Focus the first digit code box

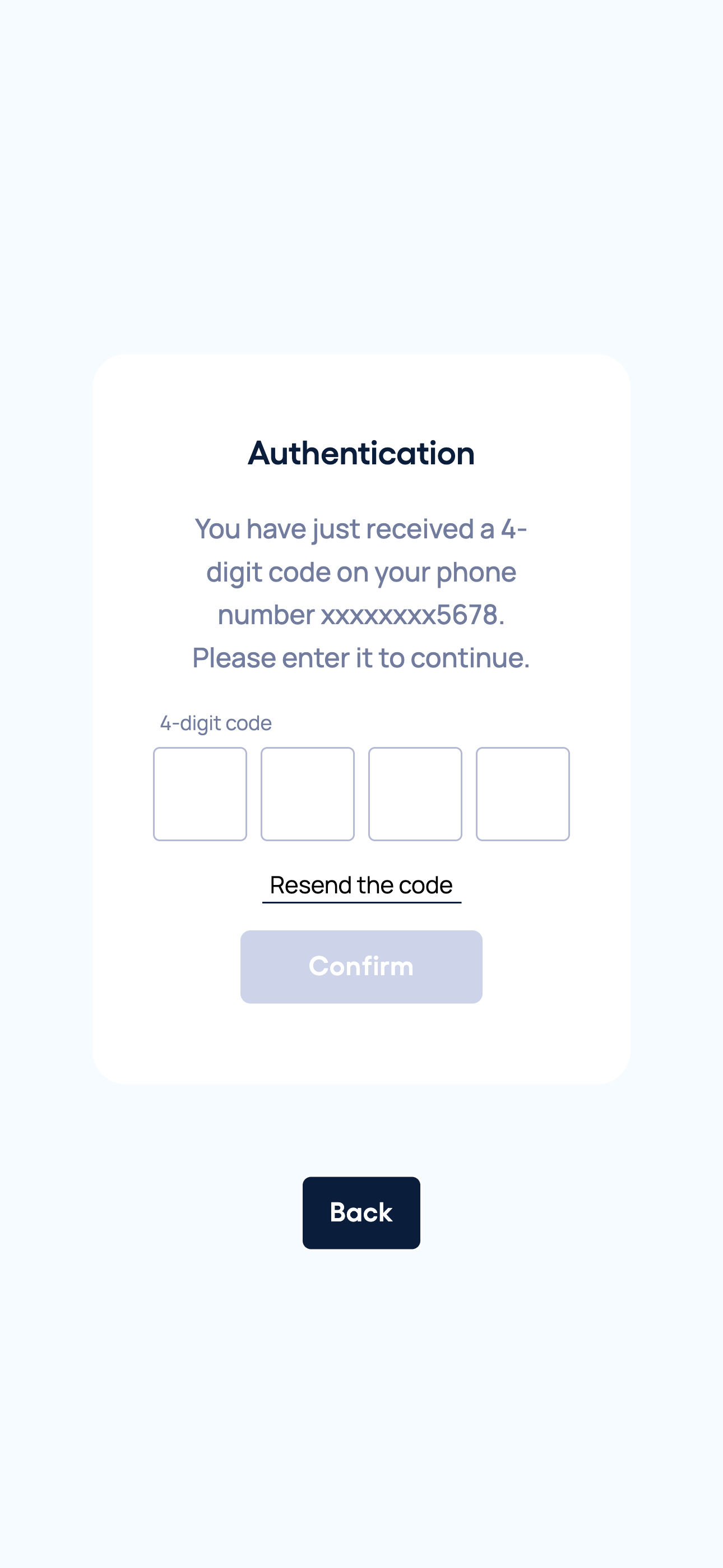200,794
